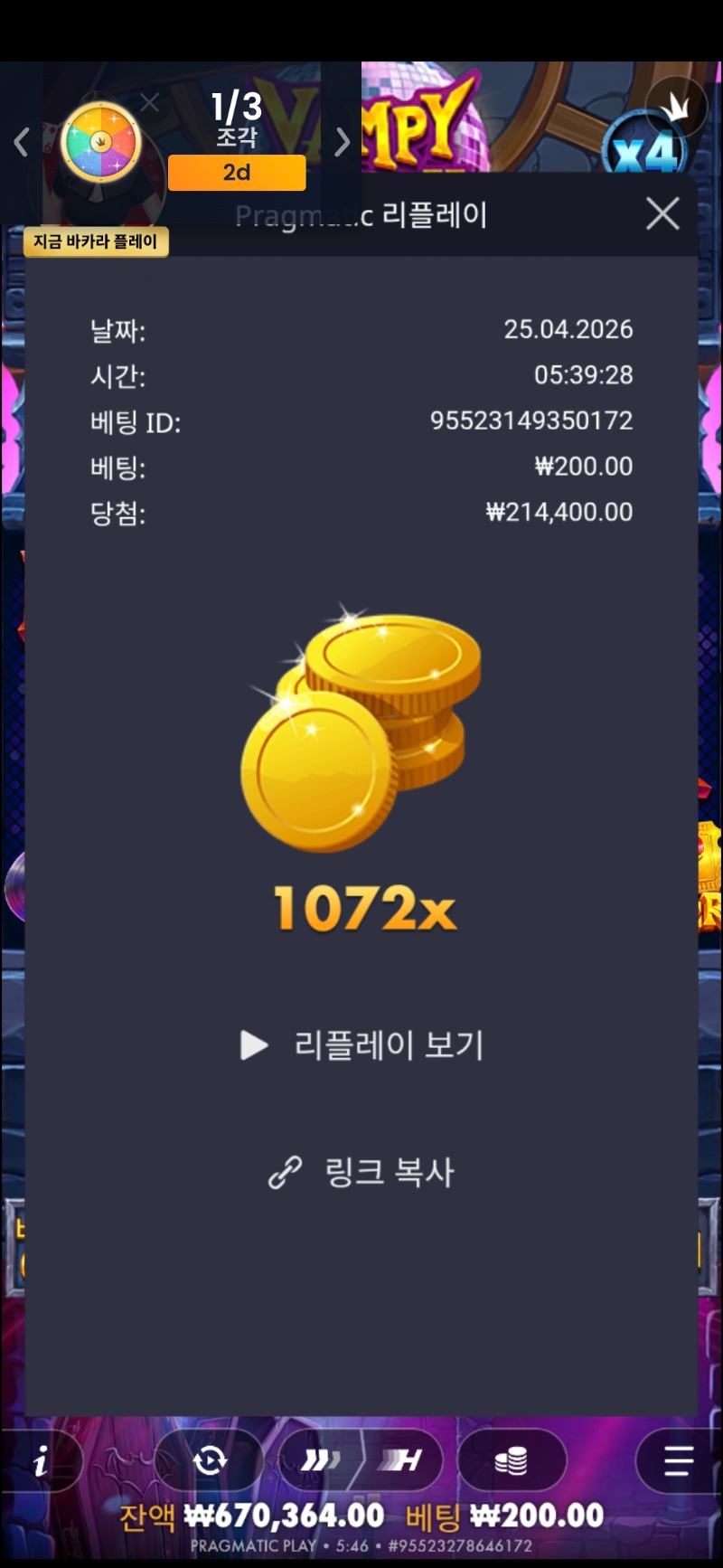This screenshot has height=1568, width=723.
Task: Tap the 지금 바카라 플레이 button
Action: click(96, 241)
